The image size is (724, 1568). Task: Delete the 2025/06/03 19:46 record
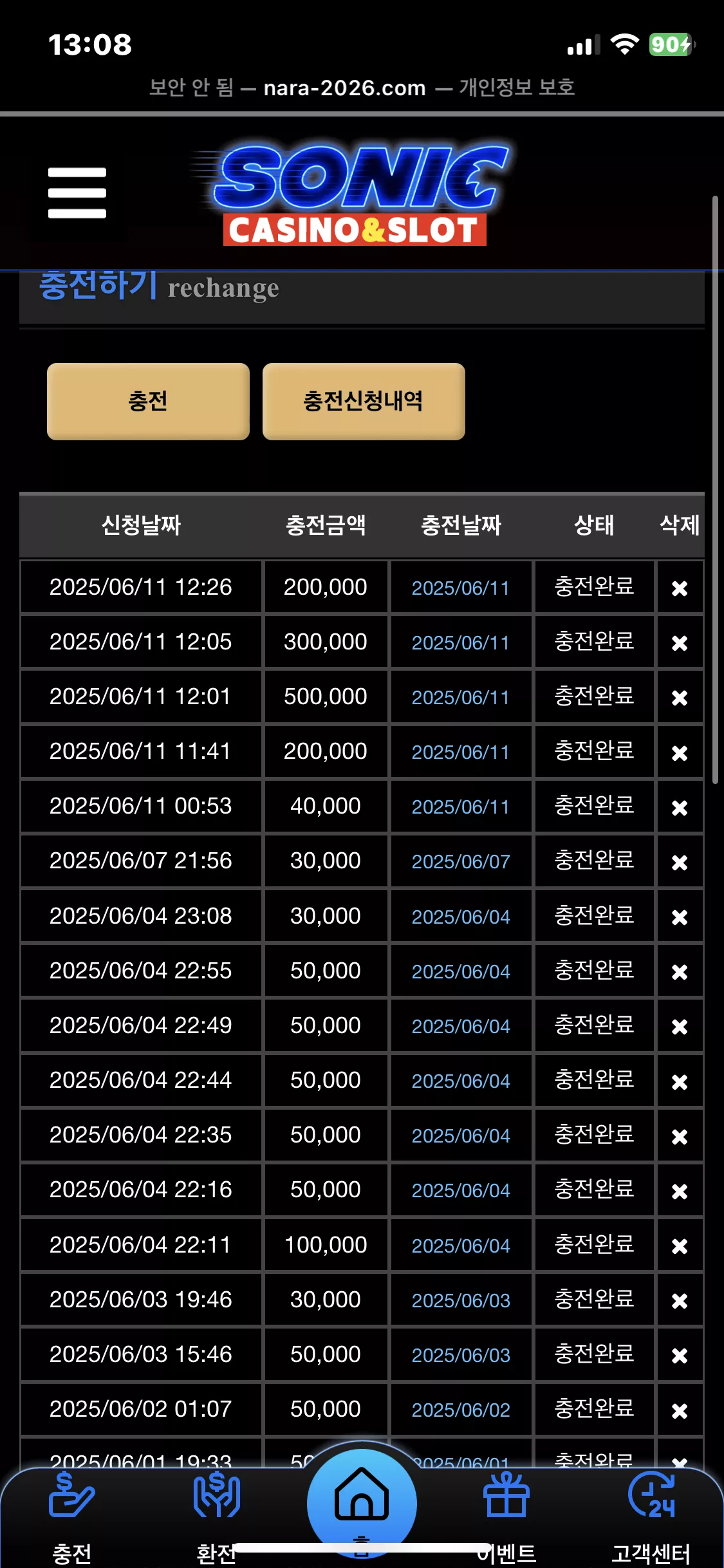click(x=680, y=1300)
